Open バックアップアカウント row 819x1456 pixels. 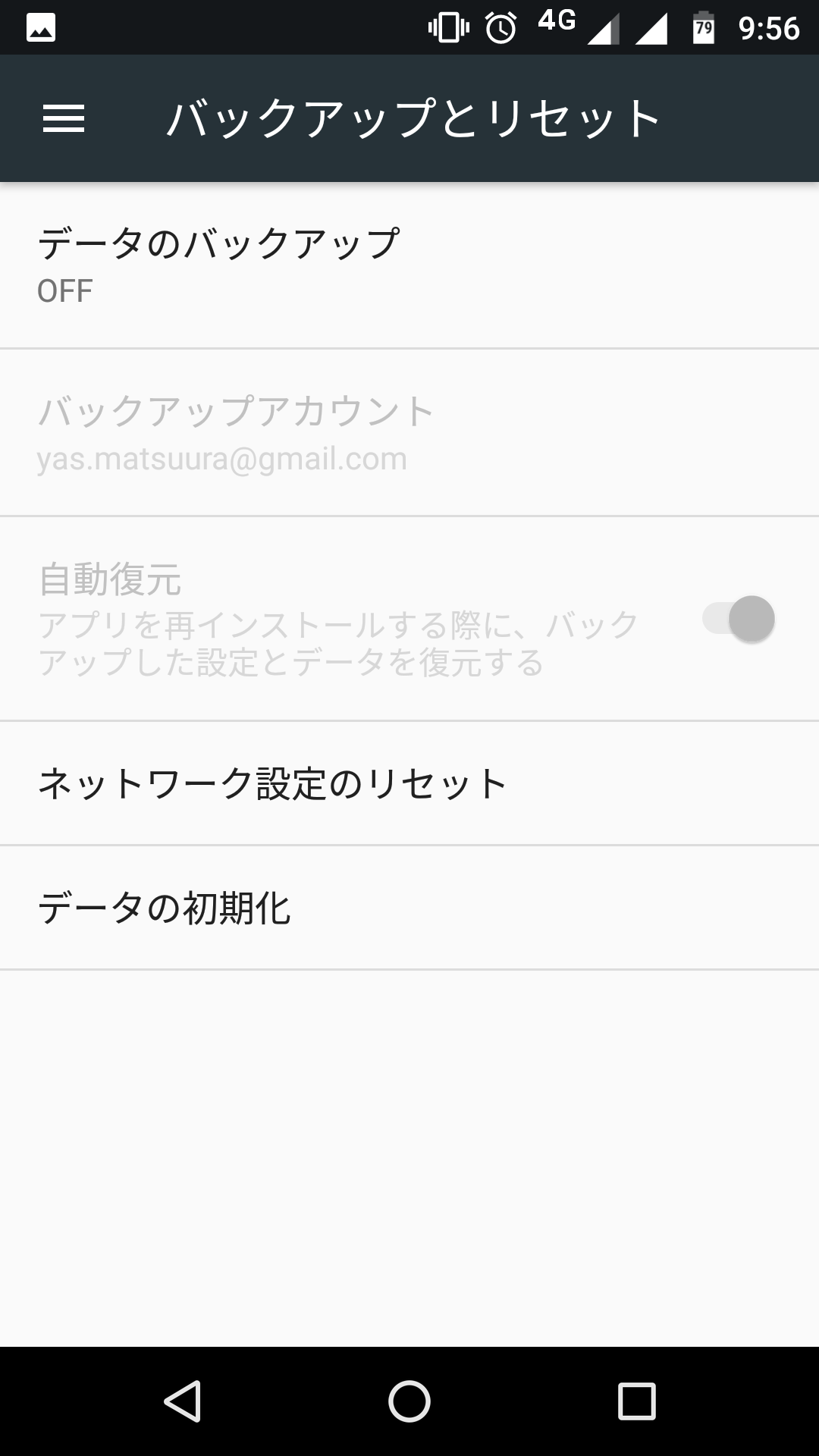point(409,433)
